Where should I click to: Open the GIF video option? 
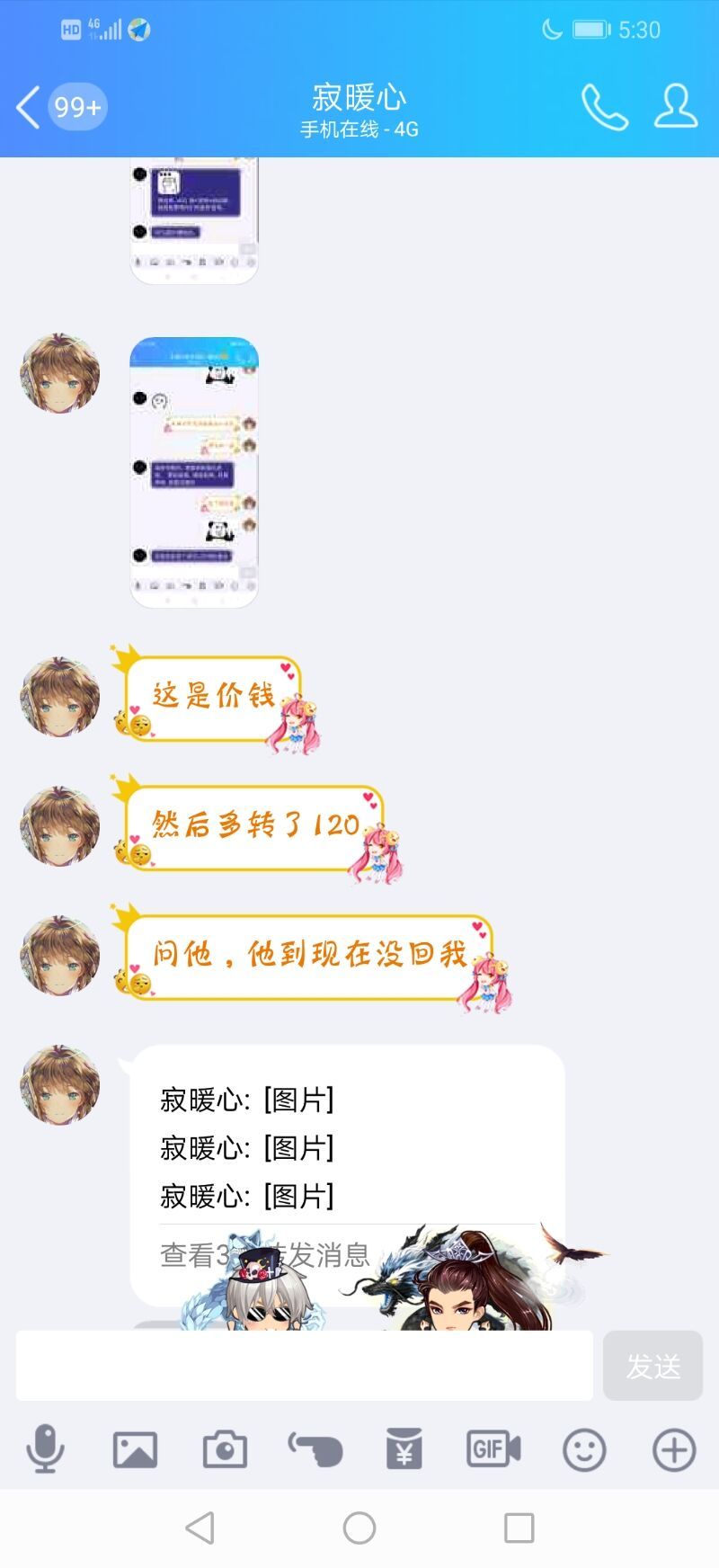pos(493,1449)
